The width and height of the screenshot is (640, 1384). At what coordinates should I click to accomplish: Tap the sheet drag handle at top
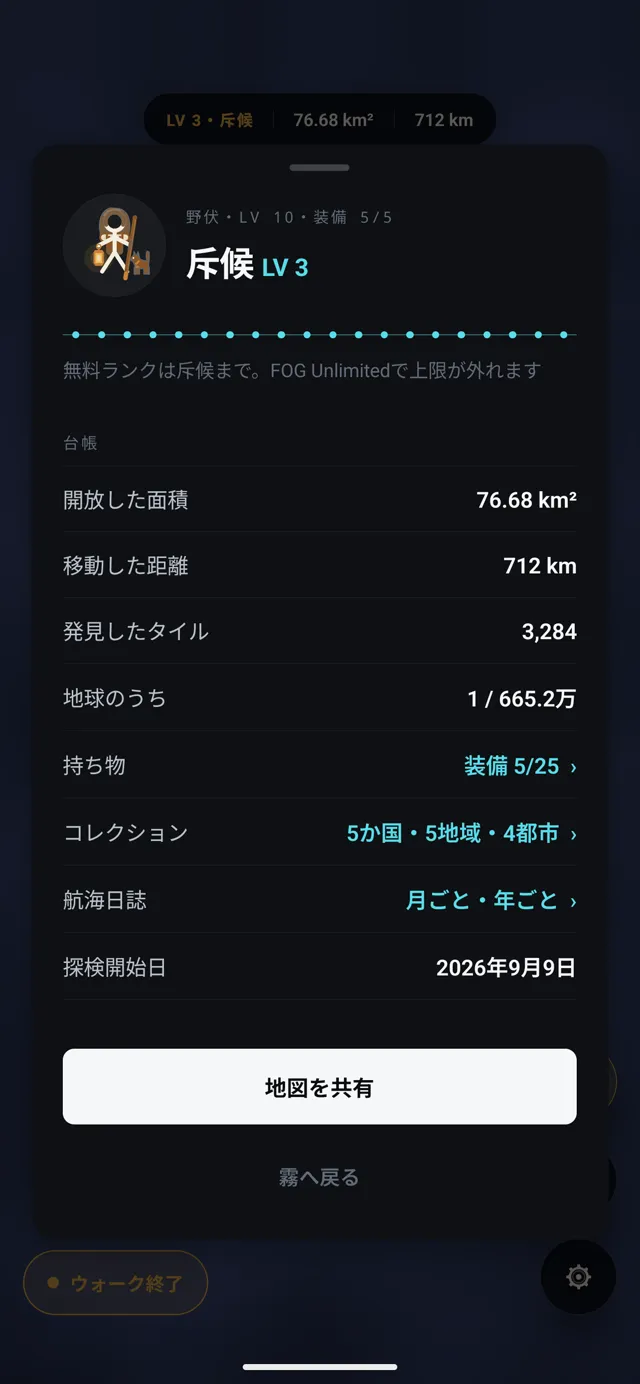pos(320,167)
